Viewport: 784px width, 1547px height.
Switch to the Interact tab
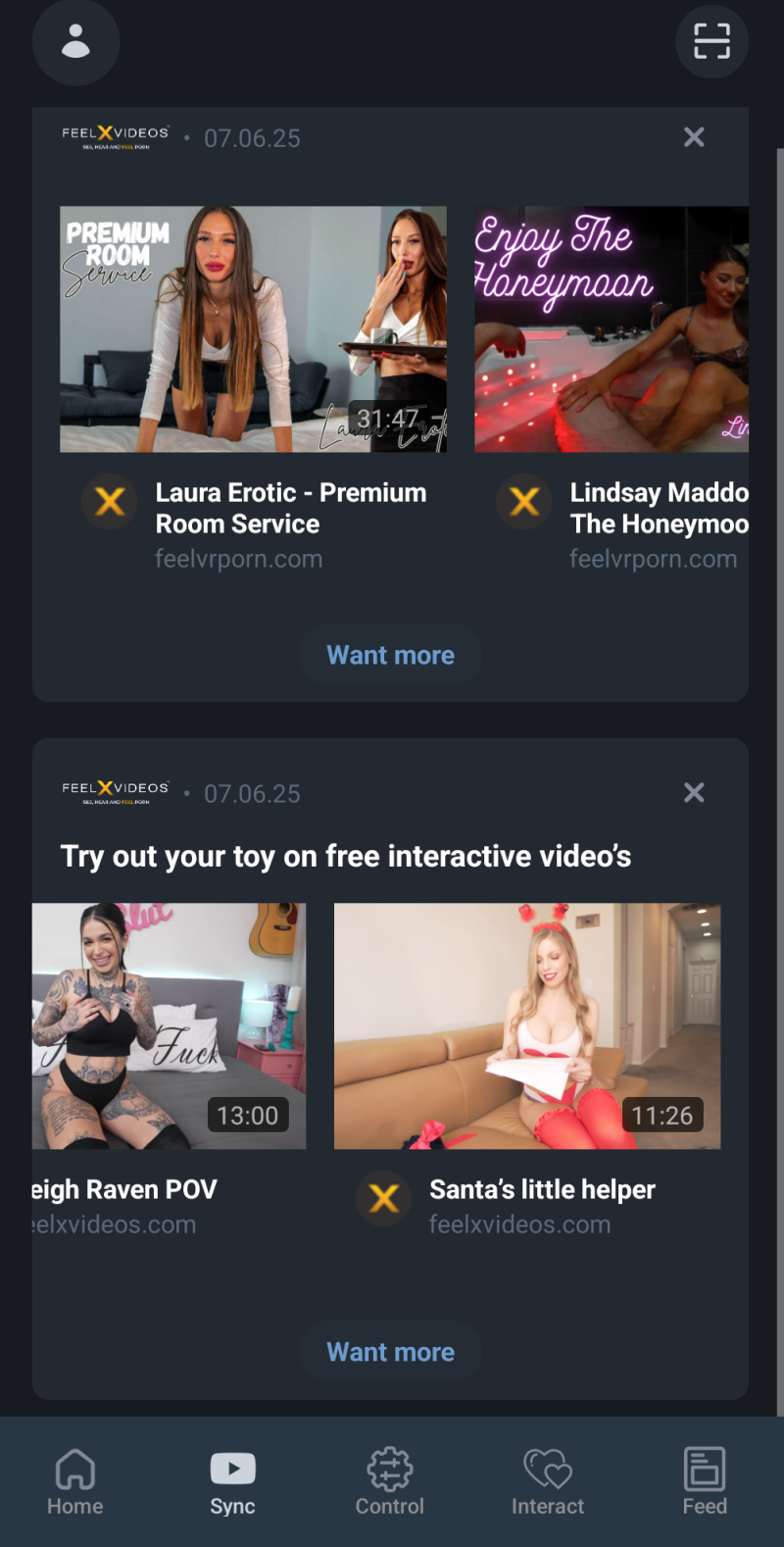point(547,1481)
